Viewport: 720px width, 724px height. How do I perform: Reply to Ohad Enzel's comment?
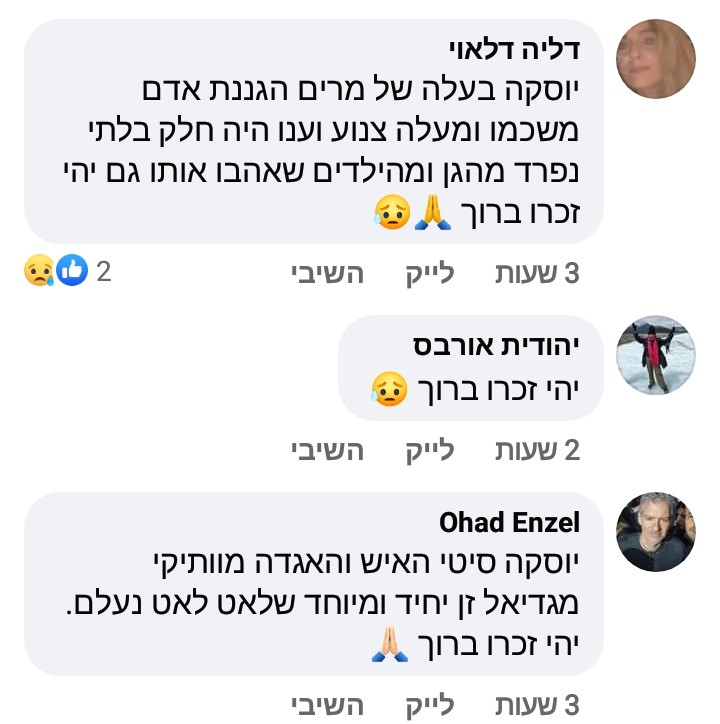[x=327, y=703]
